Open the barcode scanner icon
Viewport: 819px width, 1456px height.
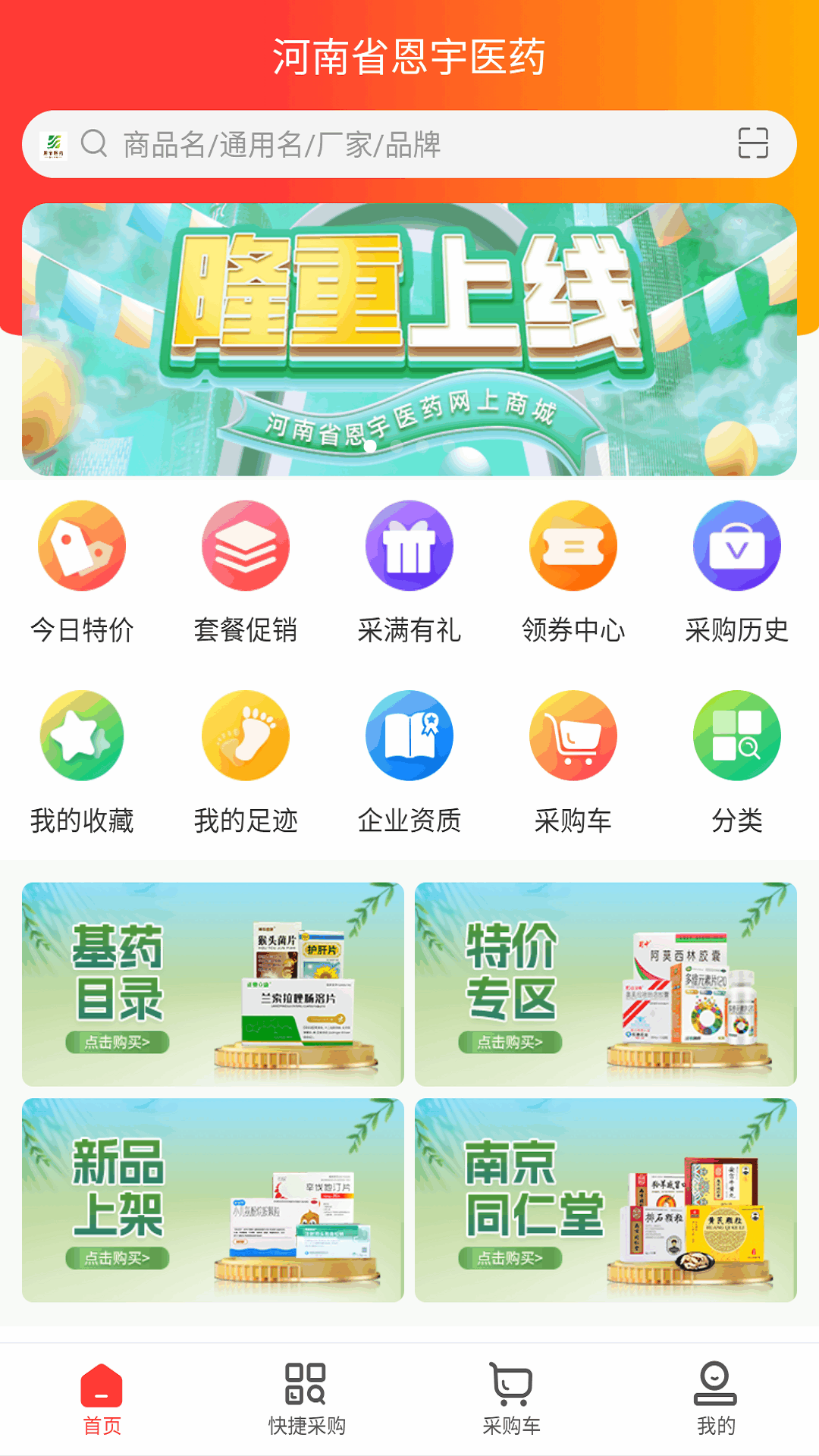click(x=752, y=143)
